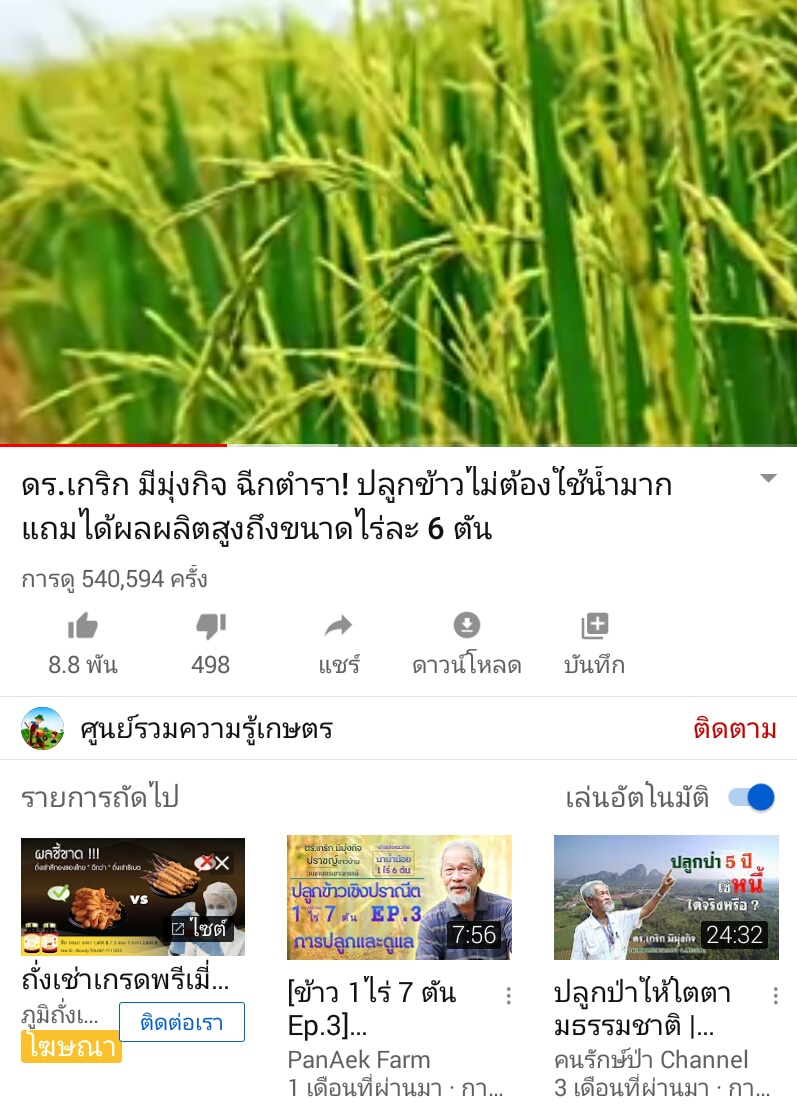Toggle the เล่นอัตโนมัติ autoplay switch

[x=751, y=797]
